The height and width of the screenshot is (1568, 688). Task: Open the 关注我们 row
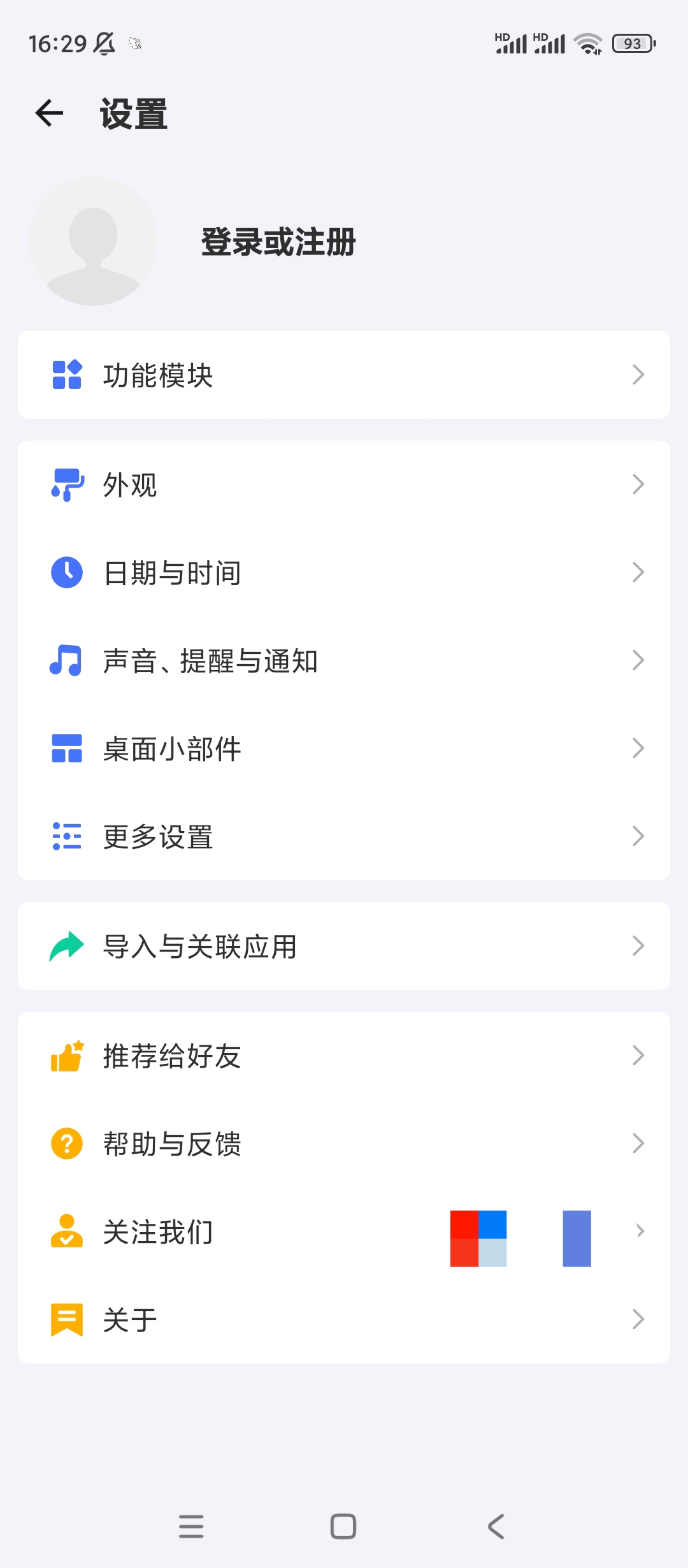[x=255, y=1231]
